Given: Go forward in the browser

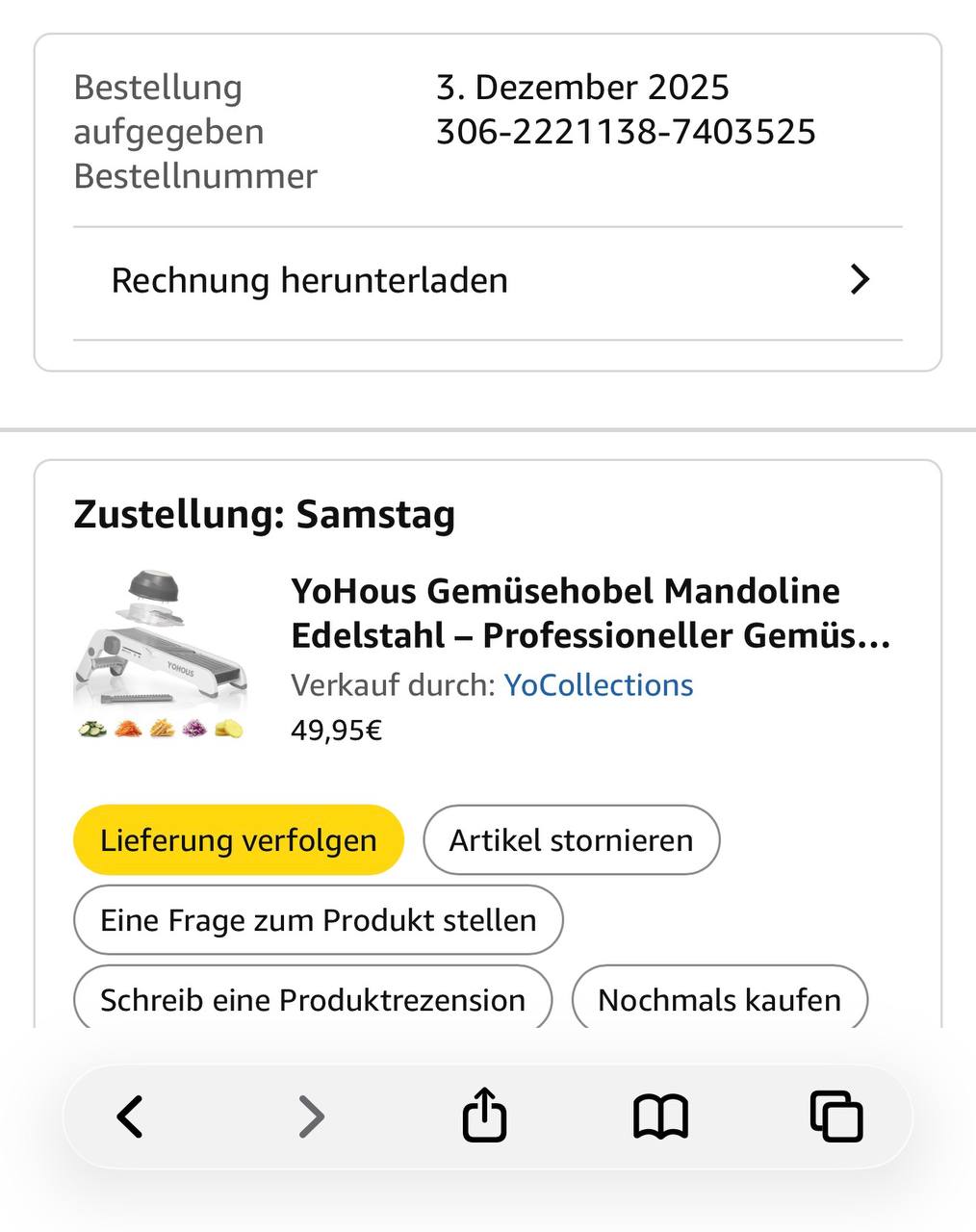Looking at the screenshot, I should pos(310,1116).
